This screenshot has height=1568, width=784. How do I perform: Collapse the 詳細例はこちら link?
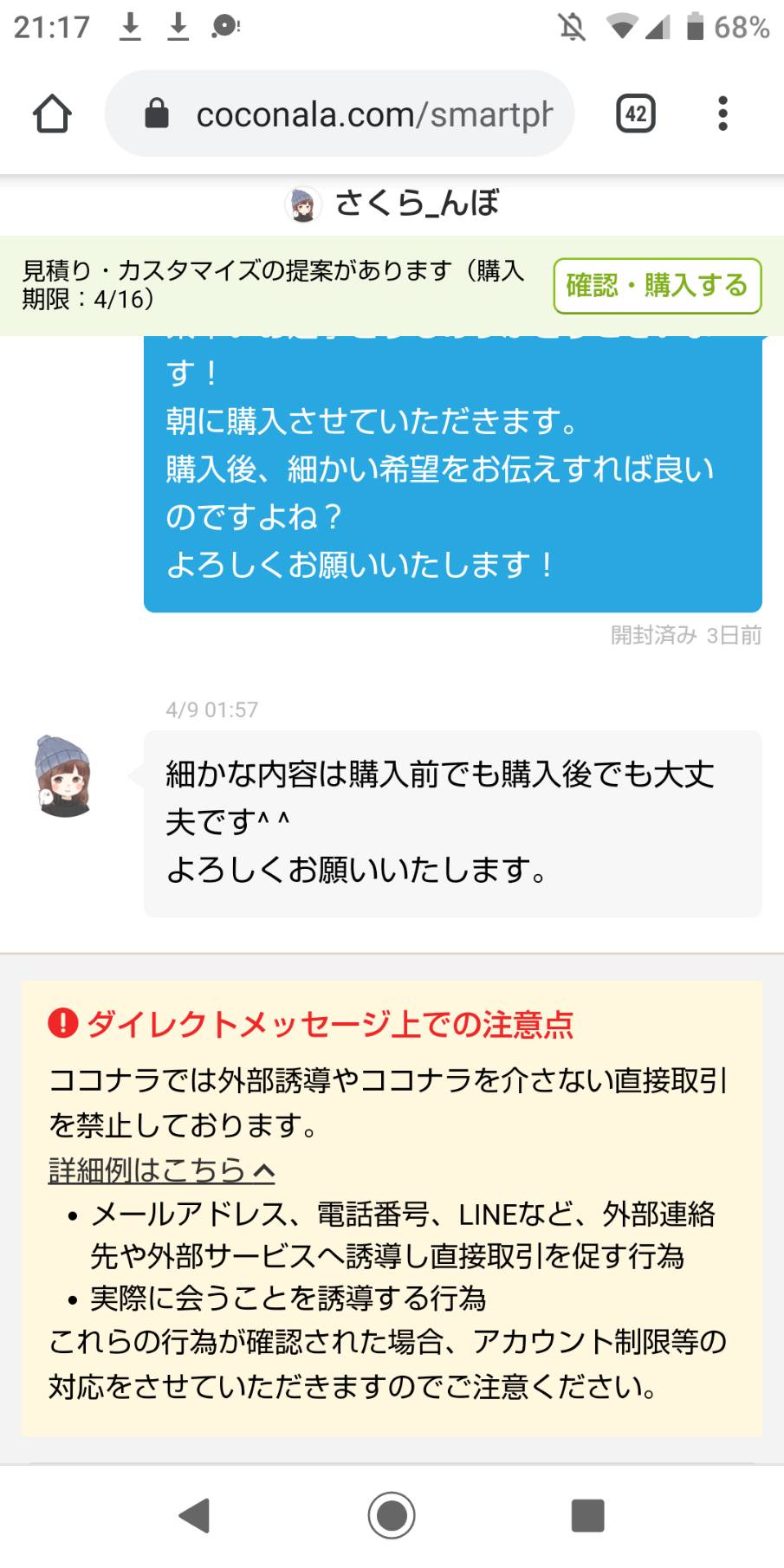(x=162, y=1170)
